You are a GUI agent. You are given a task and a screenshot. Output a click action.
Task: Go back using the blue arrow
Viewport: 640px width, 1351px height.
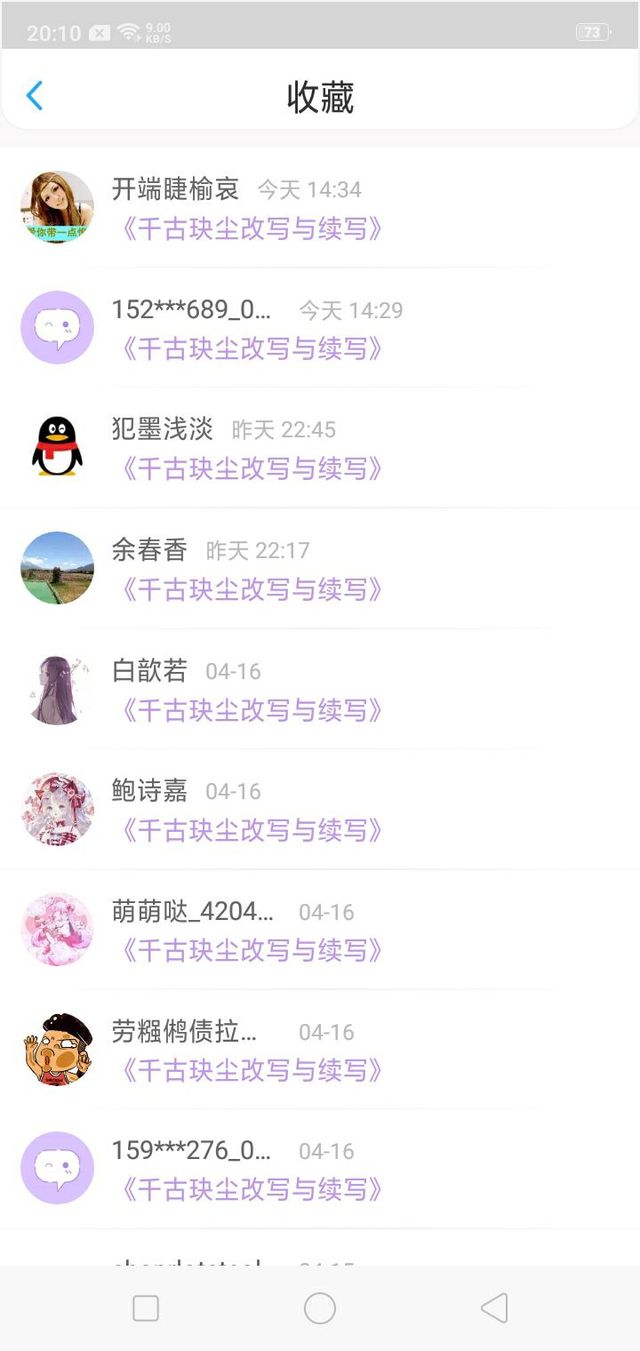[x=35, y=96]
